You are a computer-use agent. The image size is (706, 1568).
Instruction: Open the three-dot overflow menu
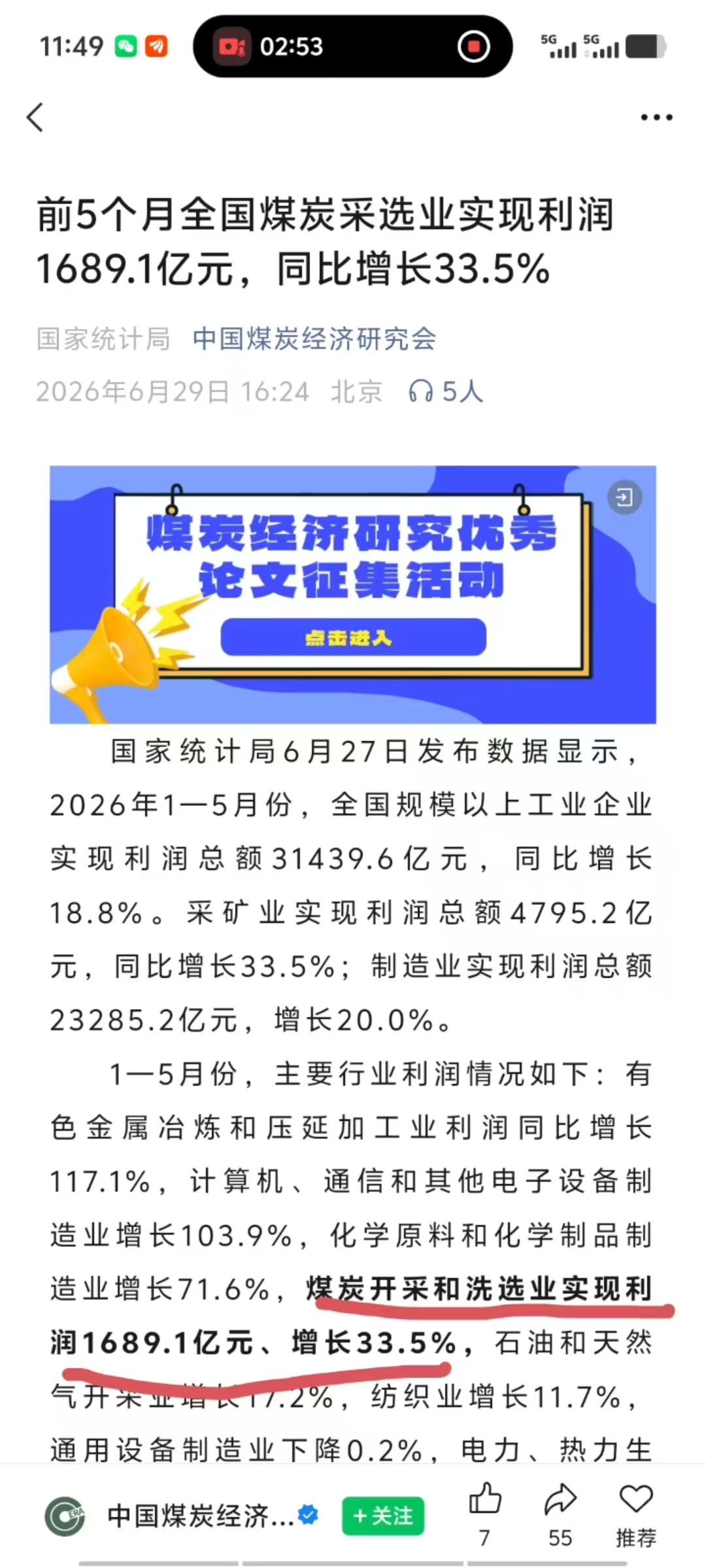[656, 118]
